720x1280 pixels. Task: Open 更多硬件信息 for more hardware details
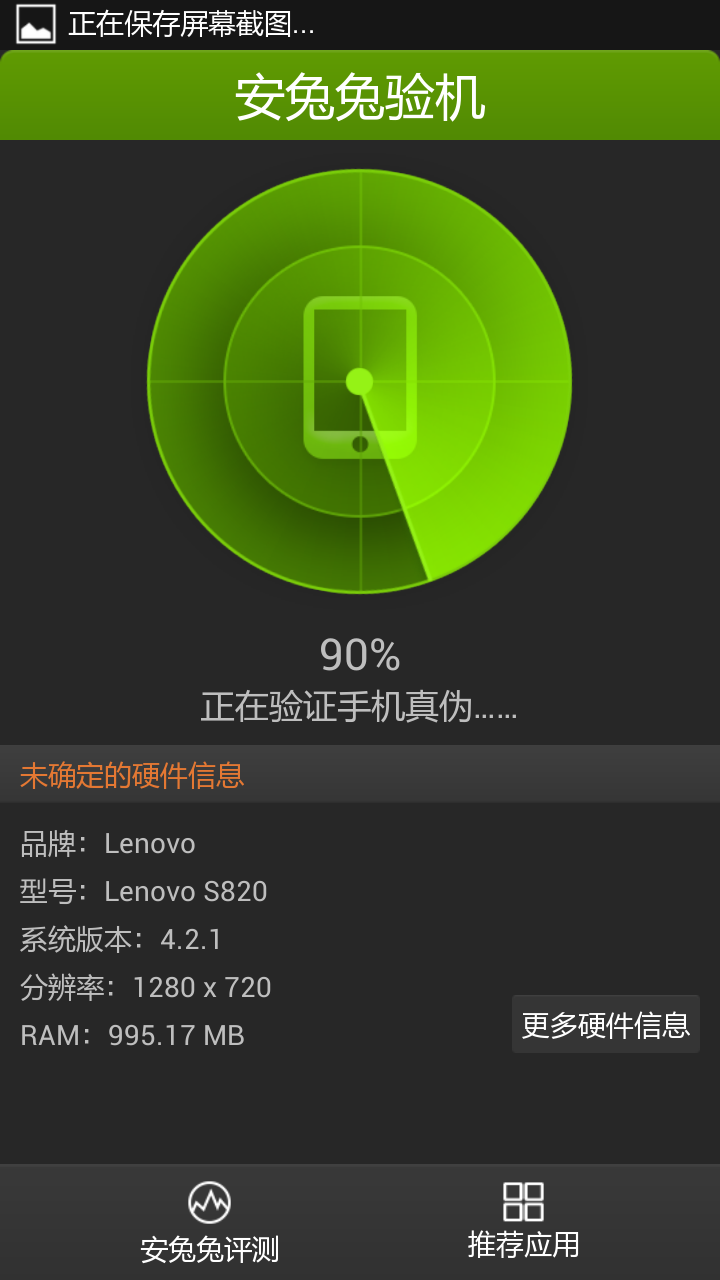click(x=605, y=1024)
